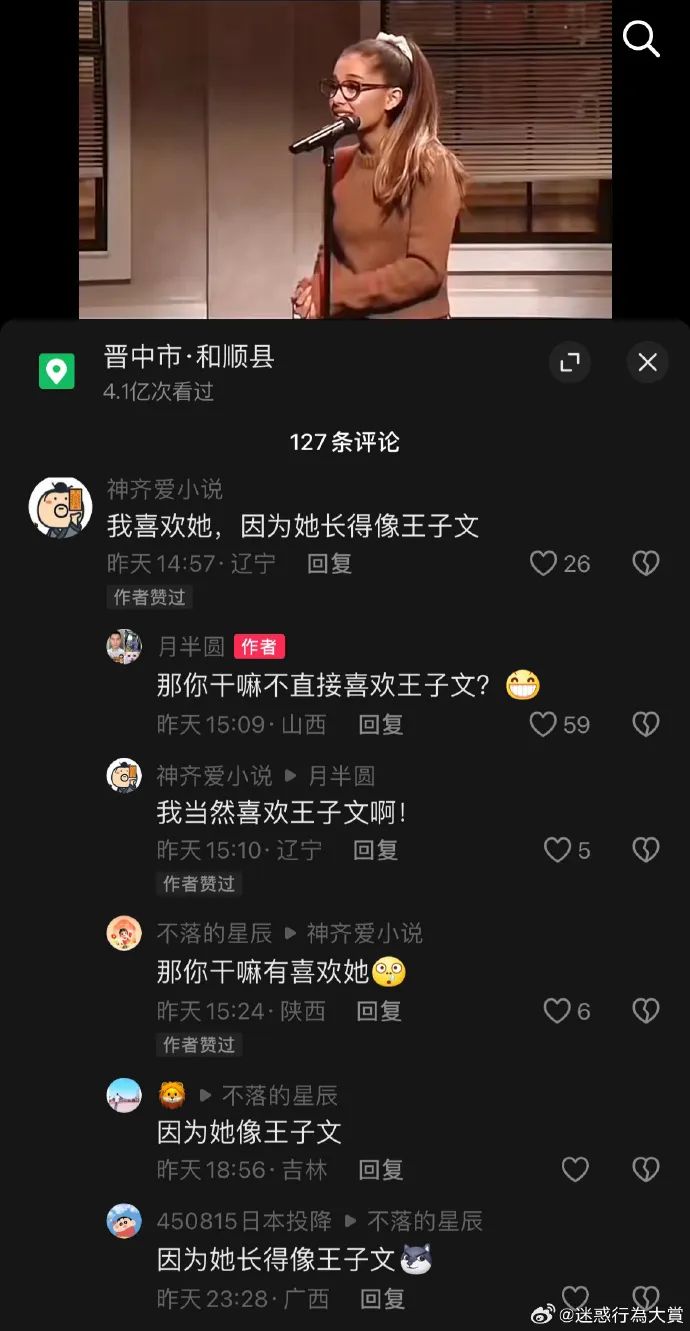Reply to the comment posted 昨天15:10 from 辽宁

click(375, 850)
